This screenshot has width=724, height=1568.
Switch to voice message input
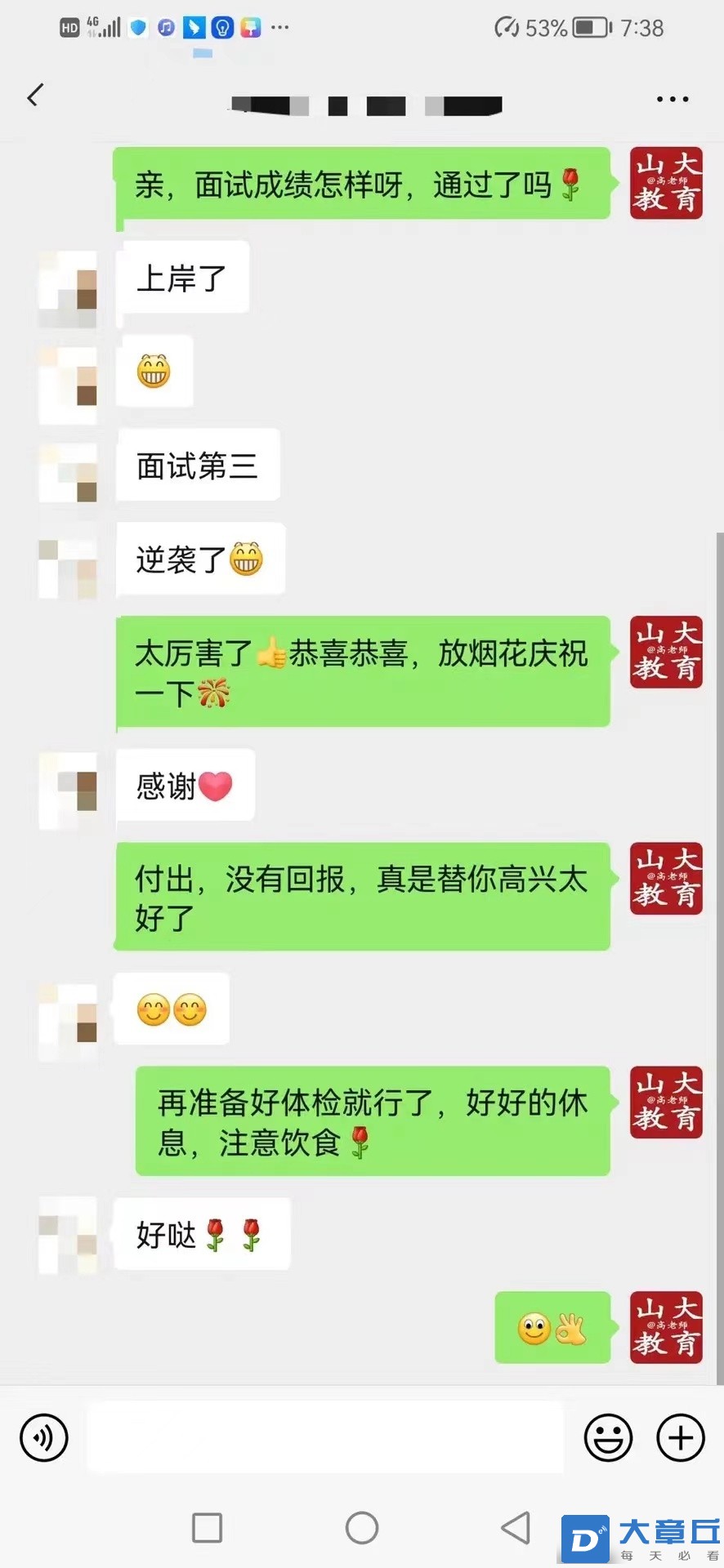pyautogui.click(x=44, y=1437)
